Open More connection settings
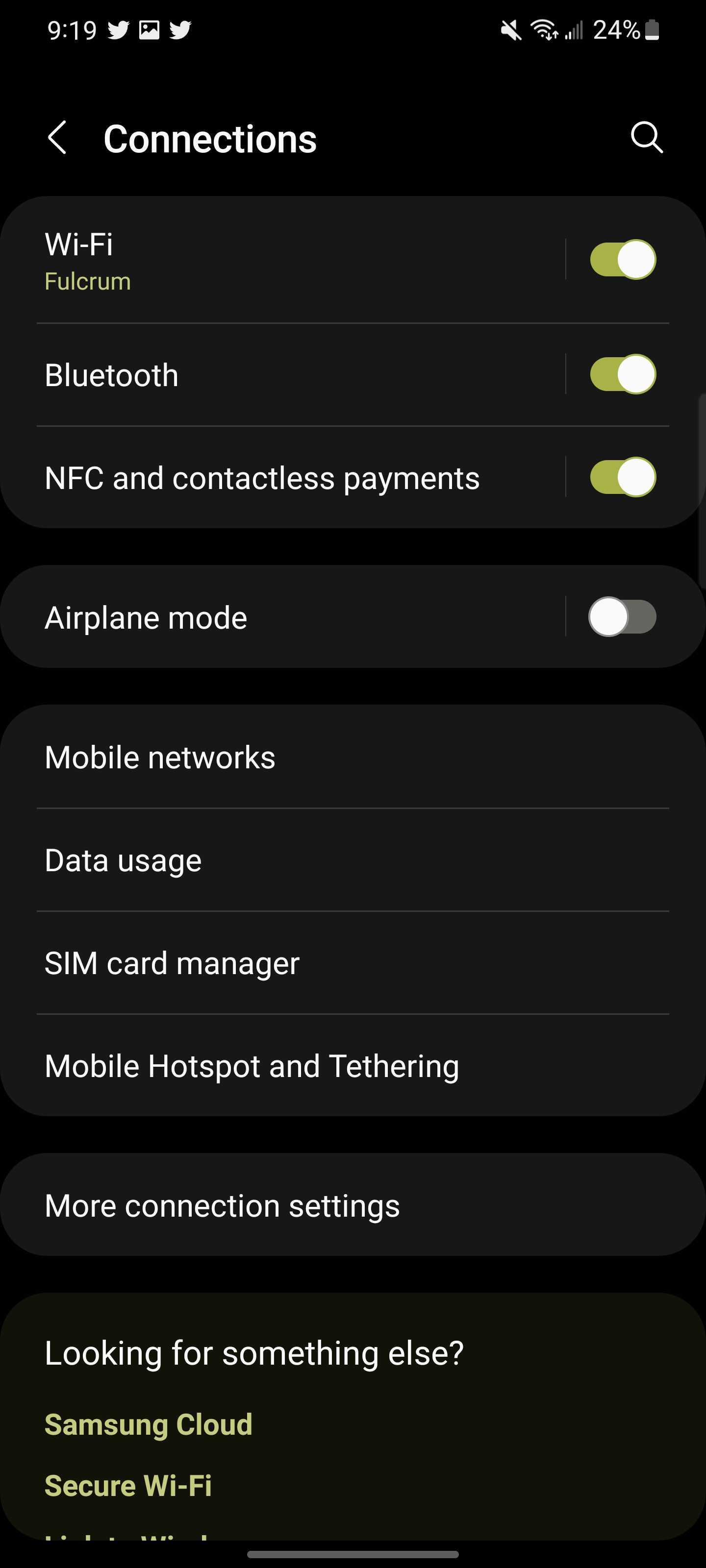The height and width of the screenshot is (1568, 706). (x=353, y=1205)
